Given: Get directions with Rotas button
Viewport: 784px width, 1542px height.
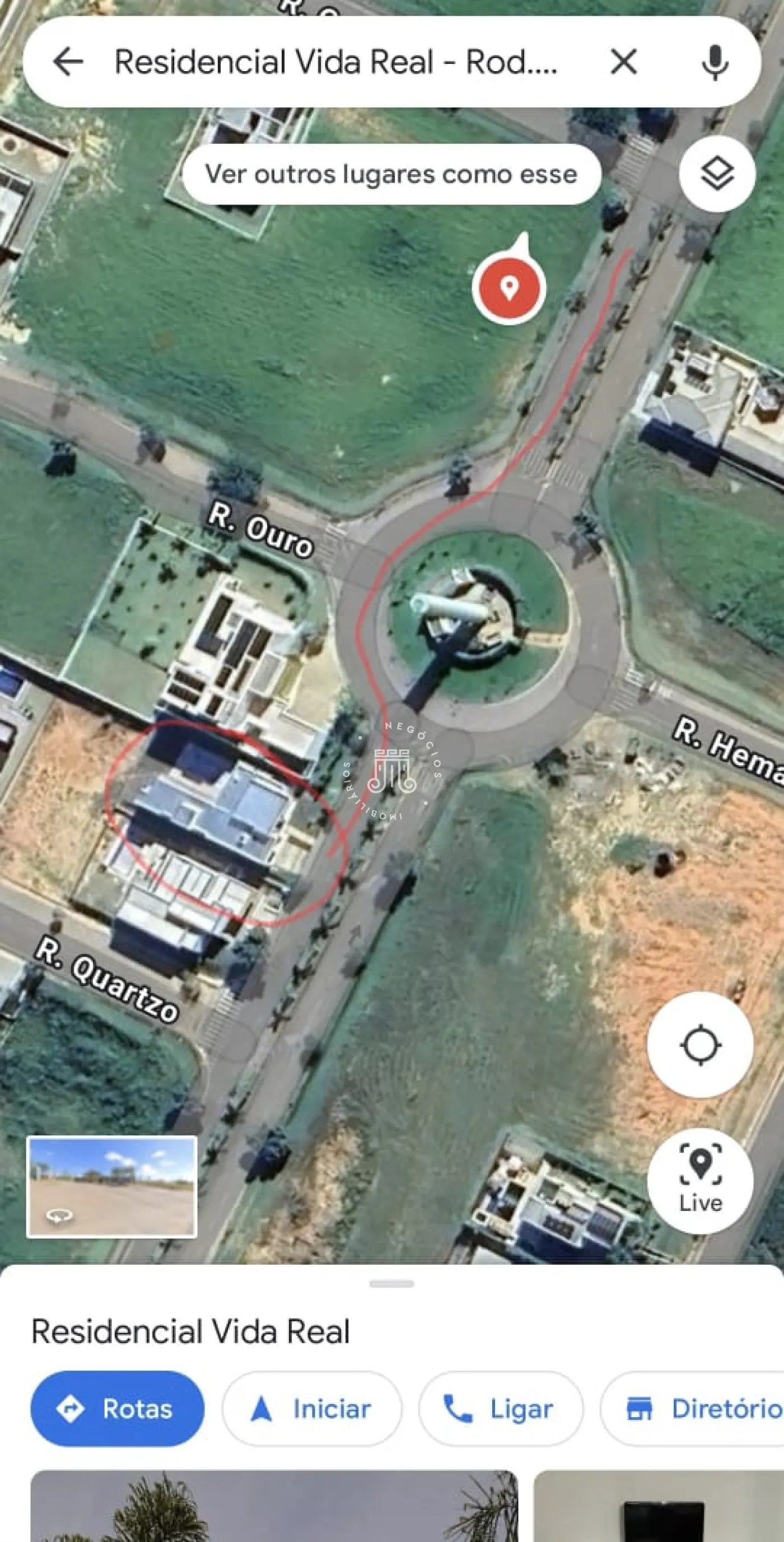Looking at the screenshot, I should click(117, 1409).
